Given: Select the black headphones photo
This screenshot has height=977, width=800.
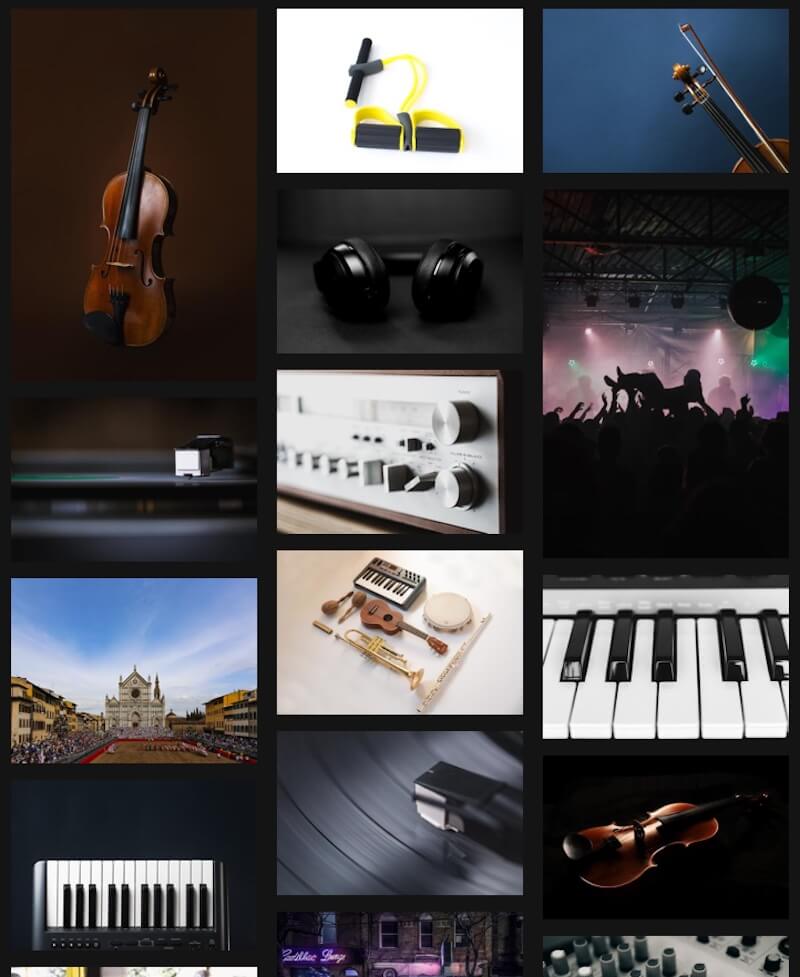Looking at the screenshot, I should 400,271.
